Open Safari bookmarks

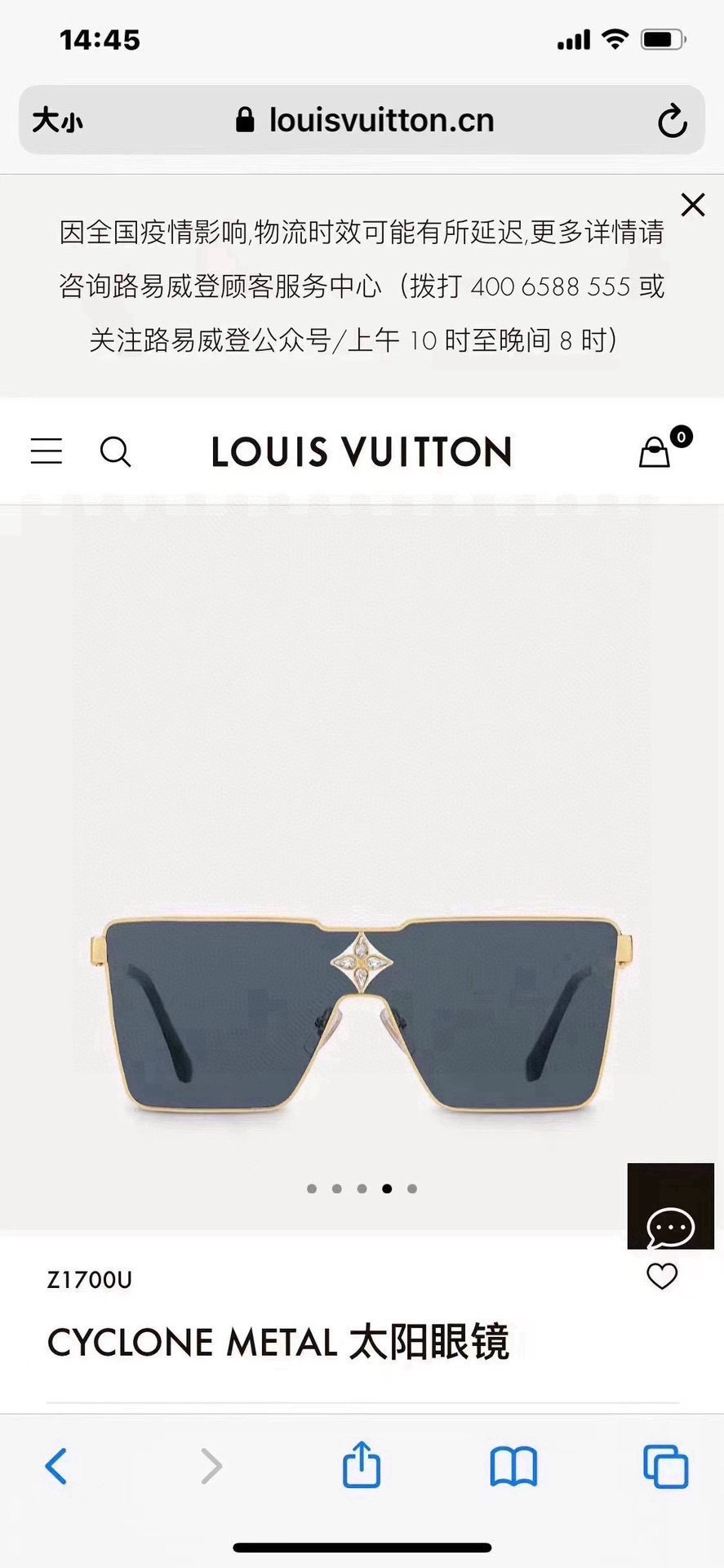513,1467
